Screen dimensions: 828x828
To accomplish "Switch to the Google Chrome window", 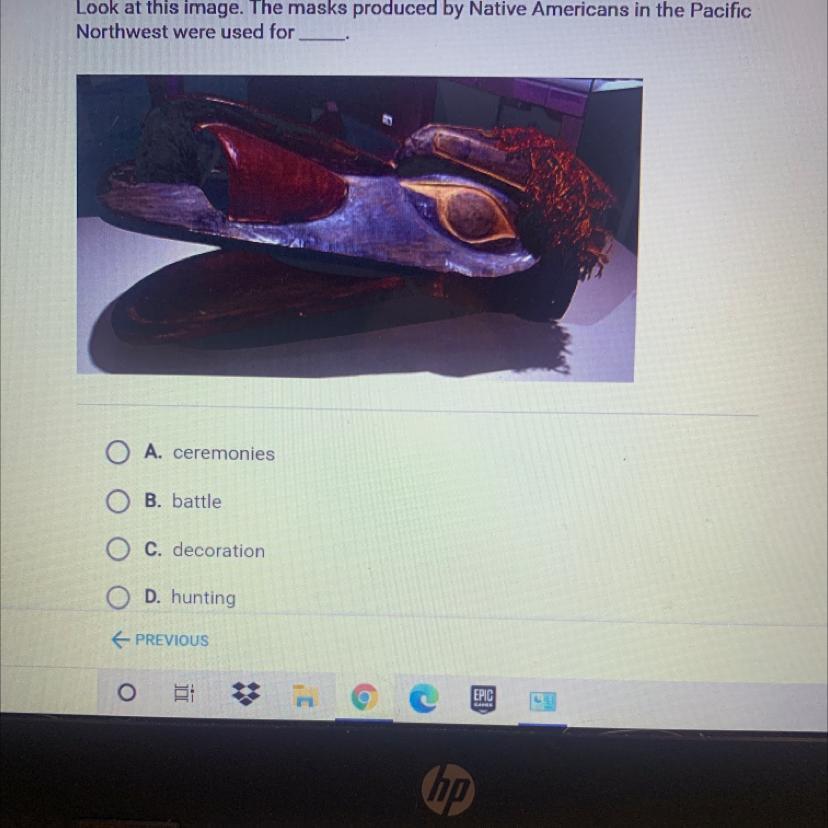I will pos(364,698).
